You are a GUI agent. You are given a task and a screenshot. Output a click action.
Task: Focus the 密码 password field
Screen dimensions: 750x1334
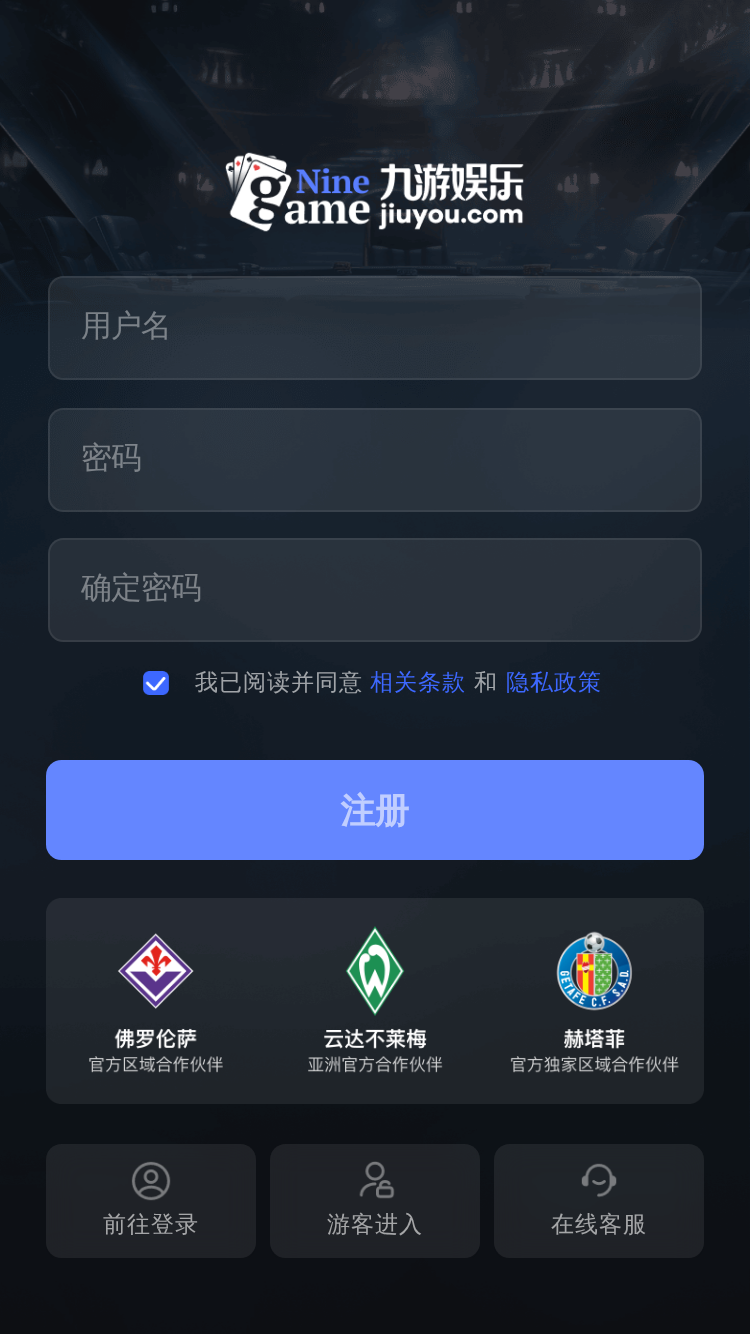(x=375, y=460)
